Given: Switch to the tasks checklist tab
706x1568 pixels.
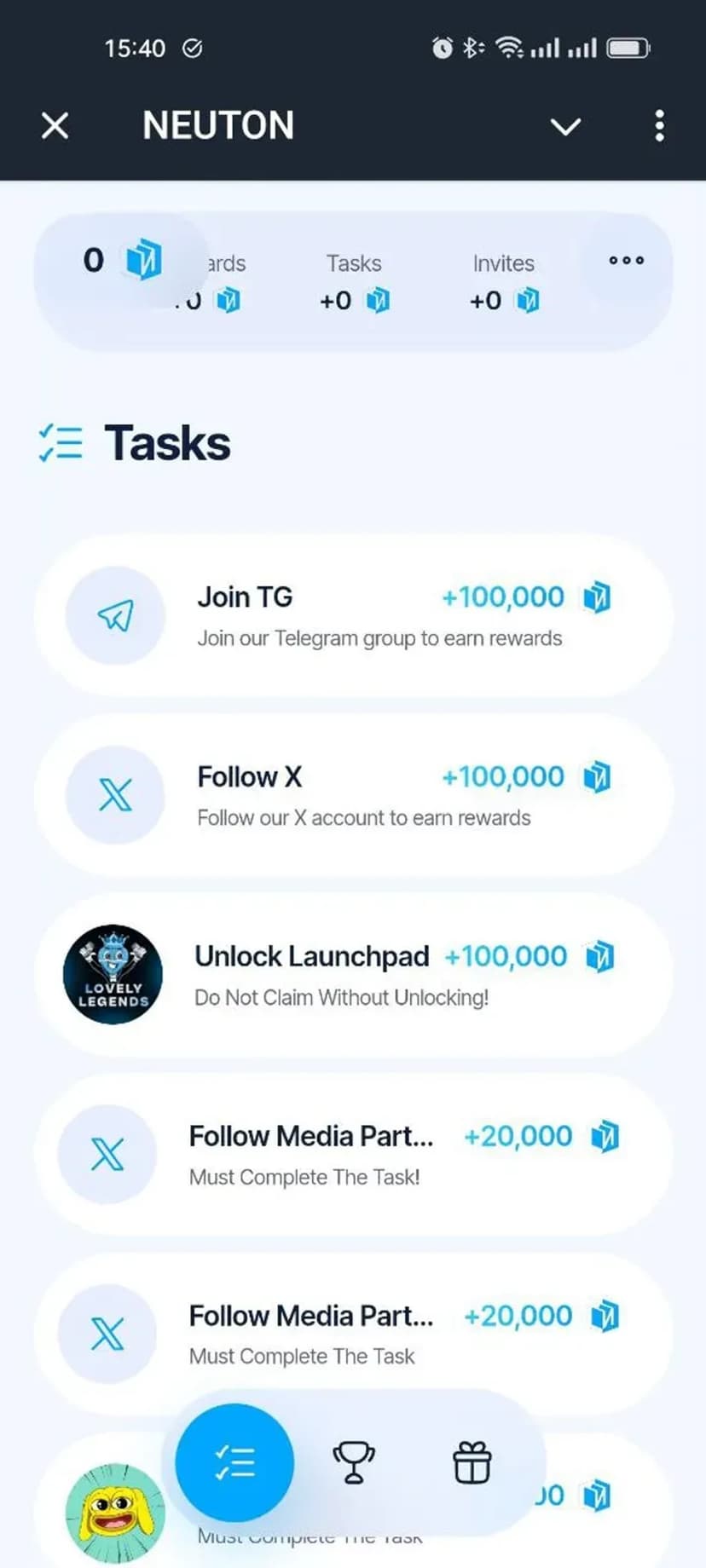Looking at the screenshot, I should pyautogui.click(x=234, y=1462).
